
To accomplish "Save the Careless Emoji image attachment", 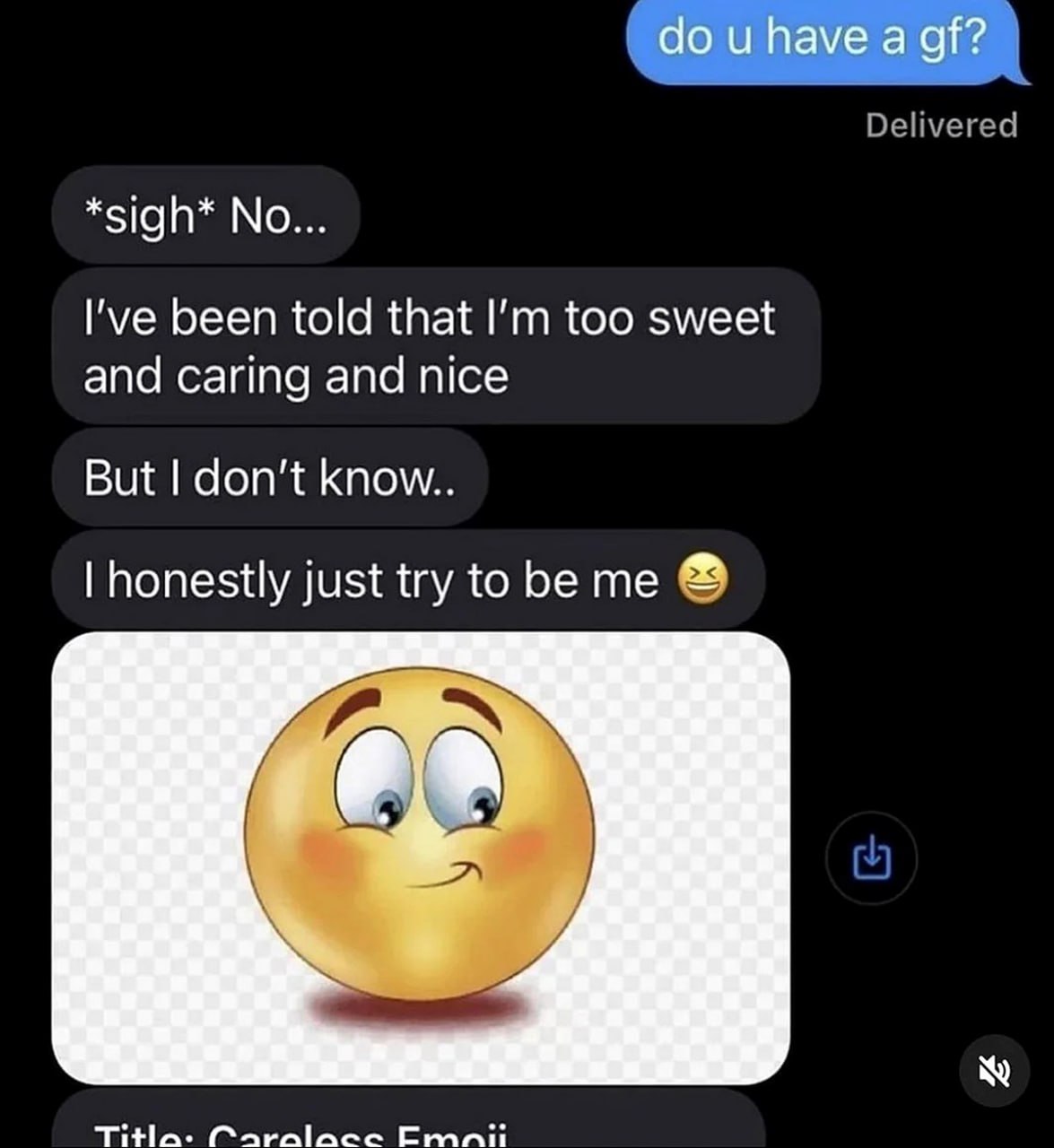I will pos(871,857).
